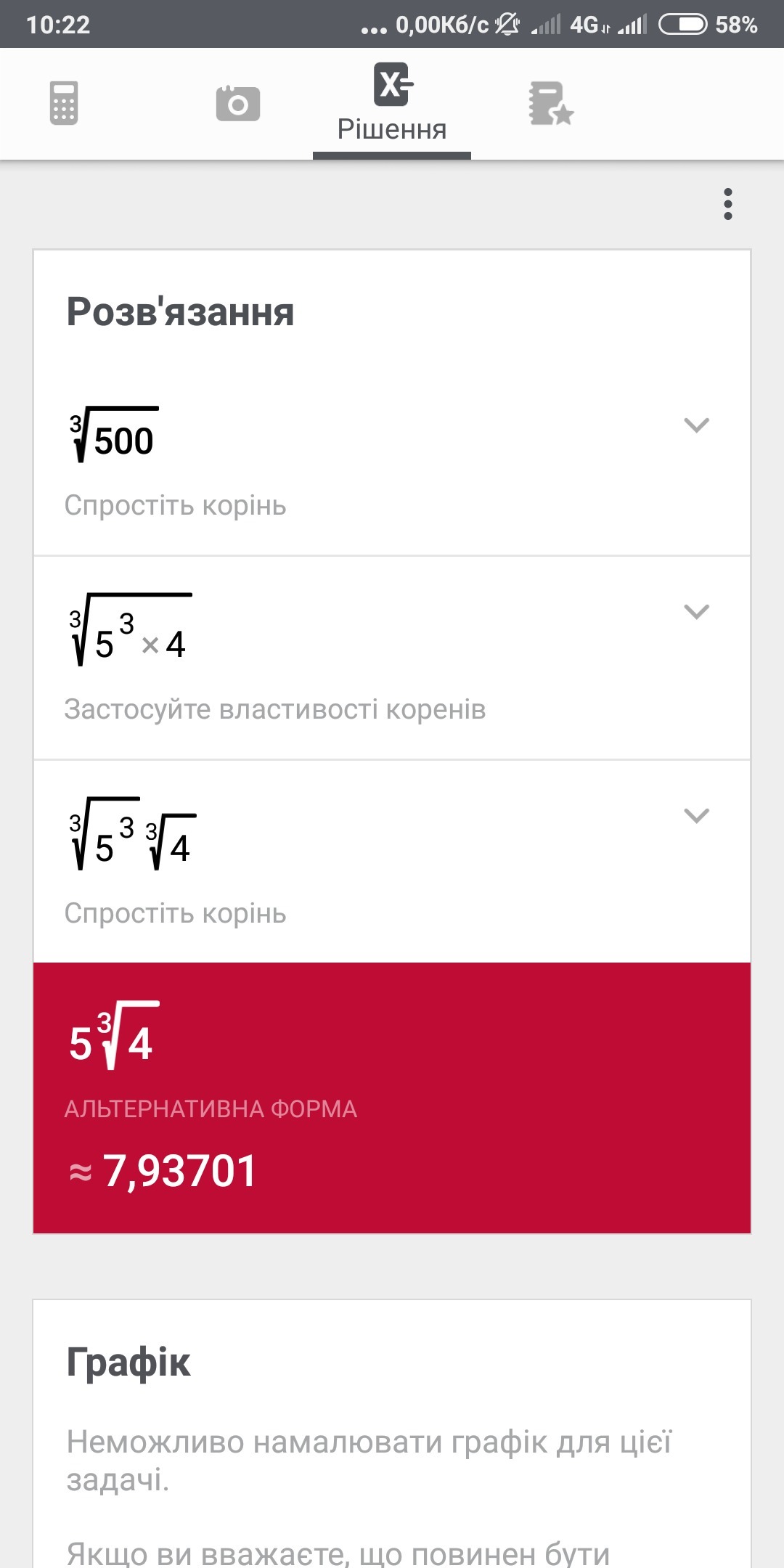Expand the cube root of 500 step

click(x=696, y=425)
